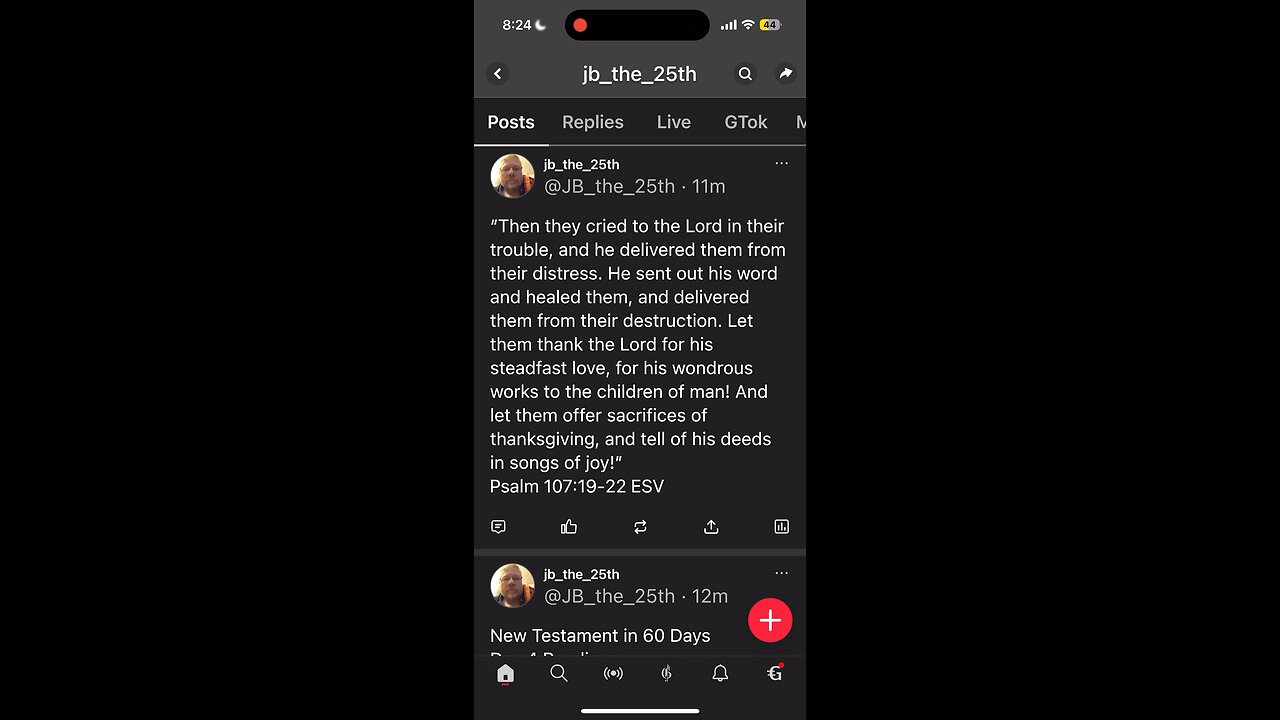Comment on the Psalm 107:19-22 post
This screenshot has width=1280, height=720.
(x=498, y=527)
